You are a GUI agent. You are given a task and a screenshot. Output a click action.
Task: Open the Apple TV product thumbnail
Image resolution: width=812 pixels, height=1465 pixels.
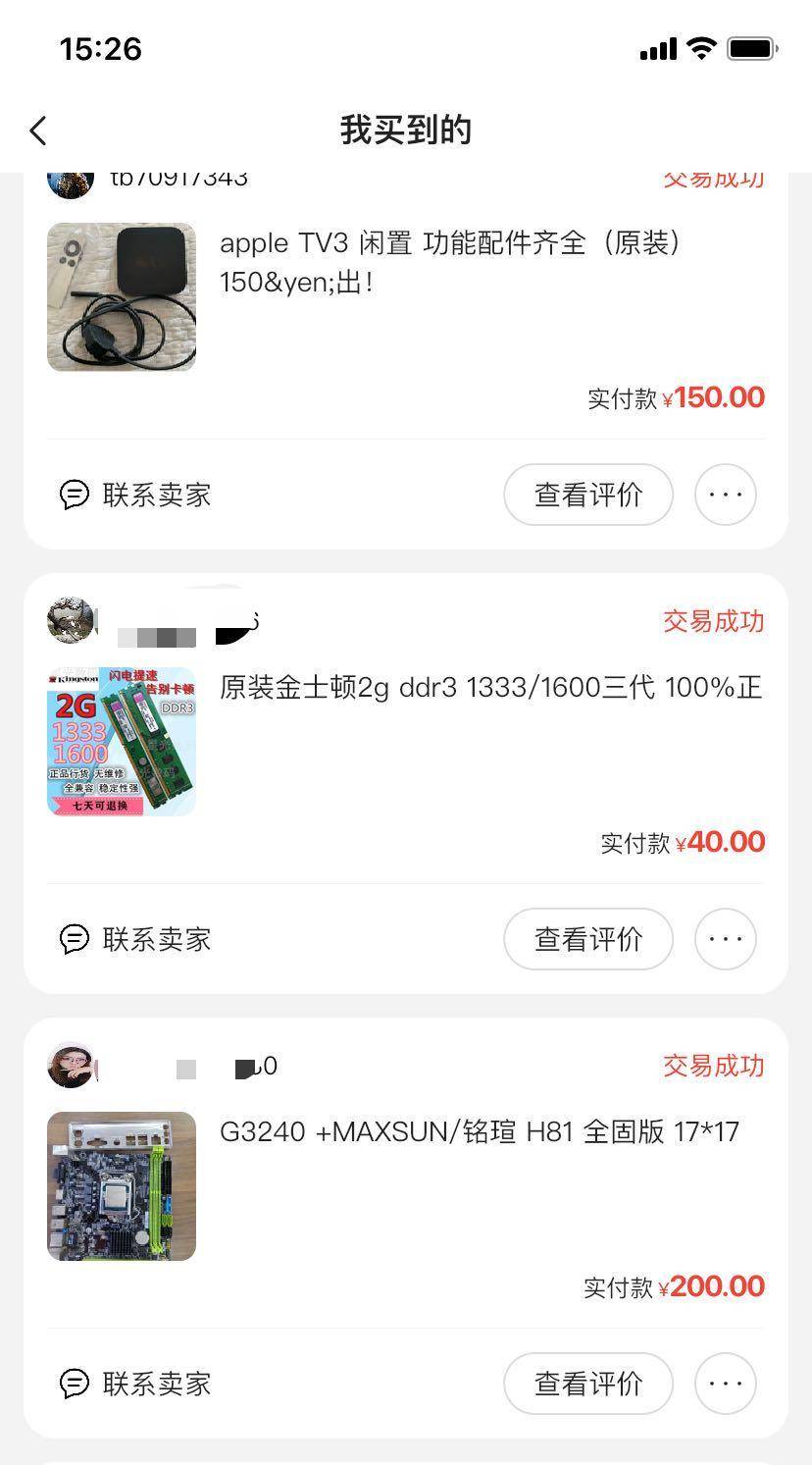[x=121, y=296]
